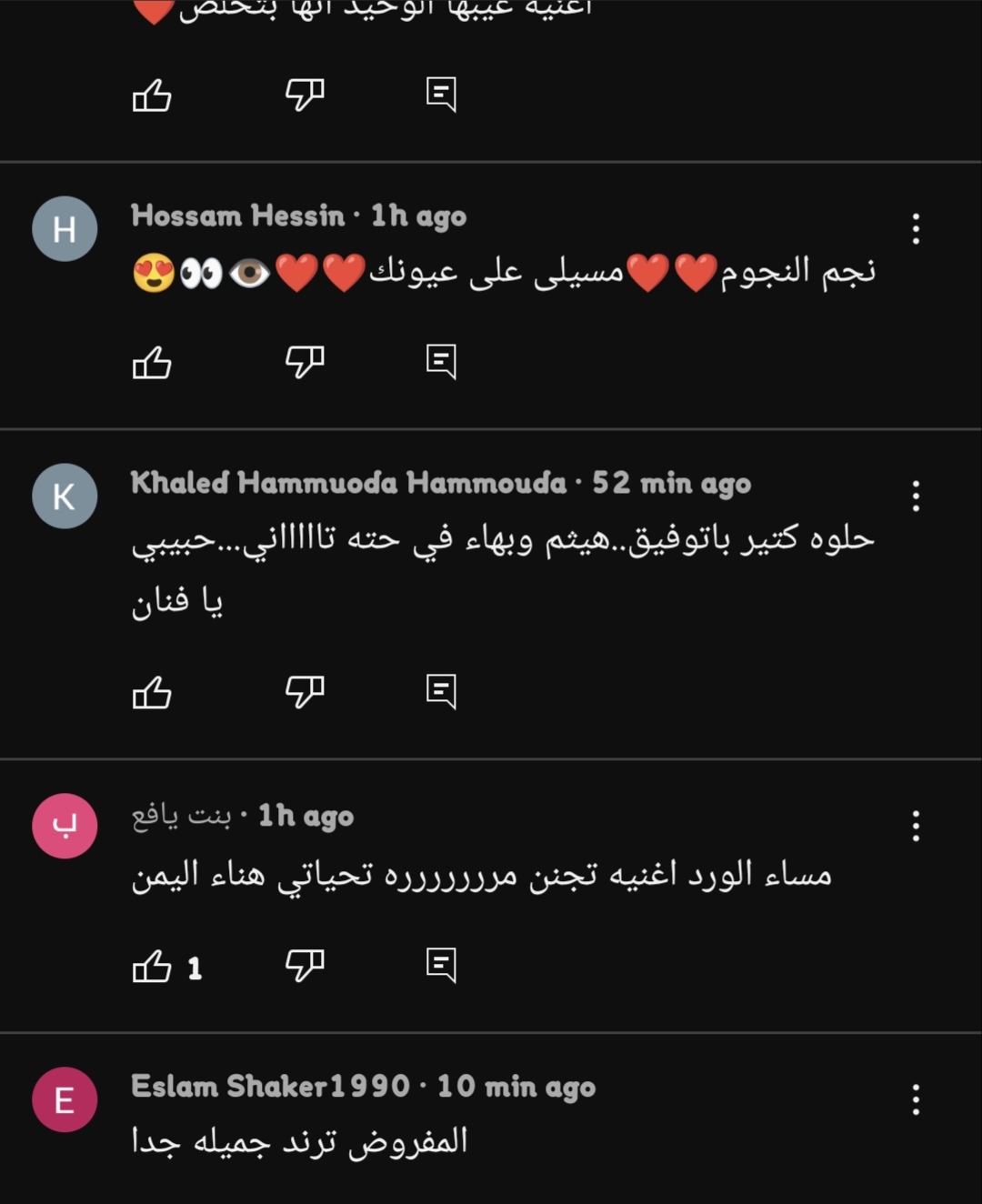Image resolution: width=982 pixels, height=1204 pixels.
Task: Dislike the comment by بنت يافع
Action: (305, 966)
